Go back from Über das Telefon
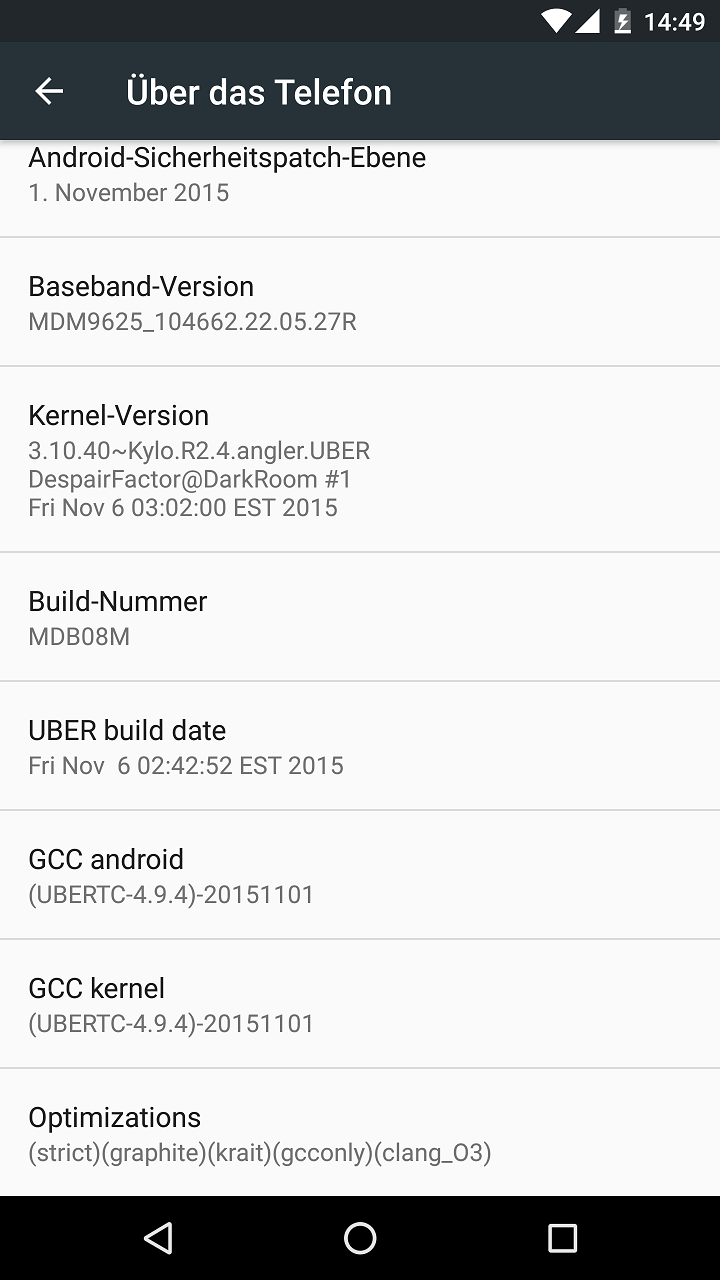This screenshot has width=720, height=1280. [49, 92]
